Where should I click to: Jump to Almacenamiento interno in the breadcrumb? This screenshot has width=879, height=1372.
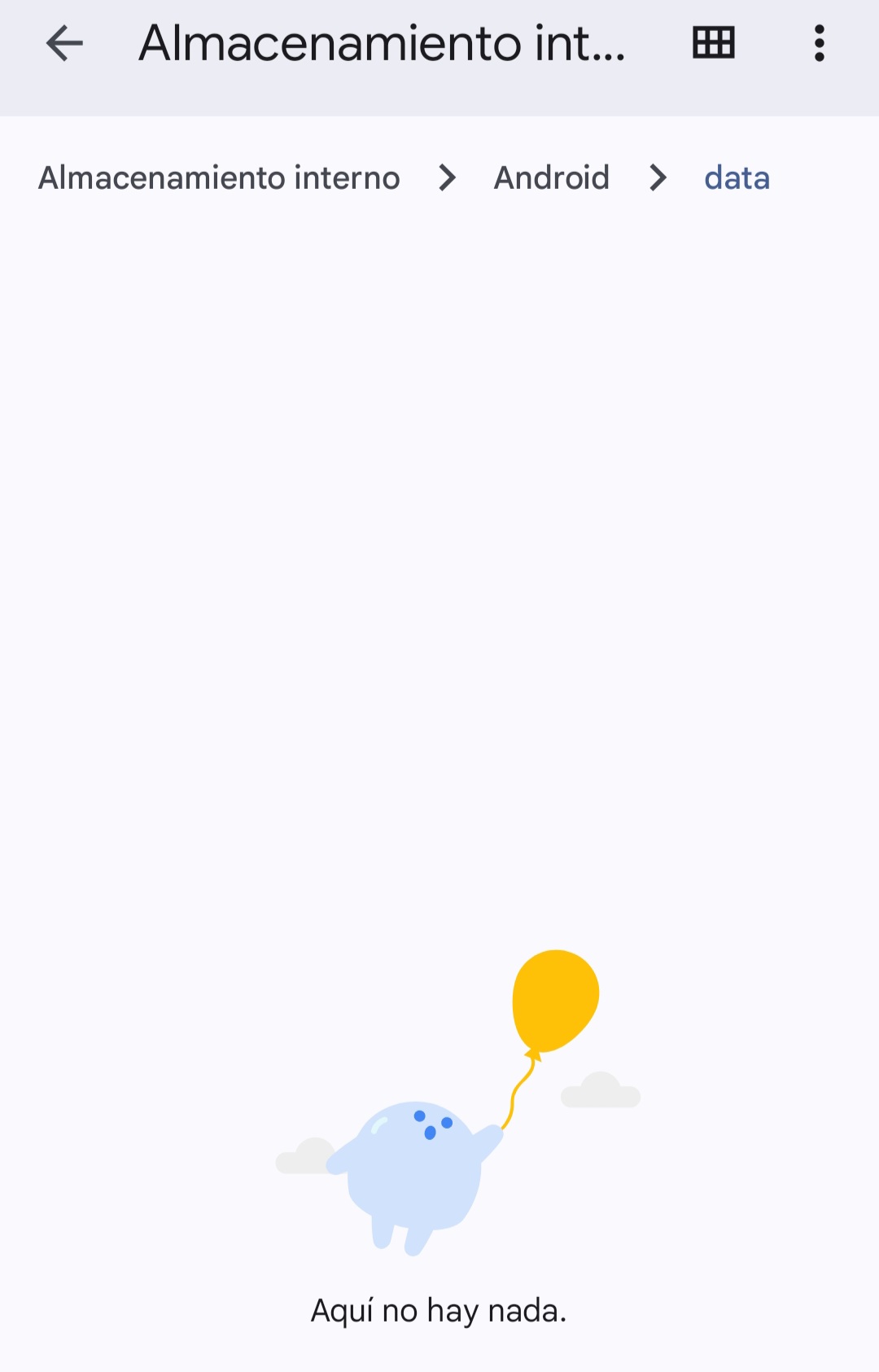(x=219, y=178)
